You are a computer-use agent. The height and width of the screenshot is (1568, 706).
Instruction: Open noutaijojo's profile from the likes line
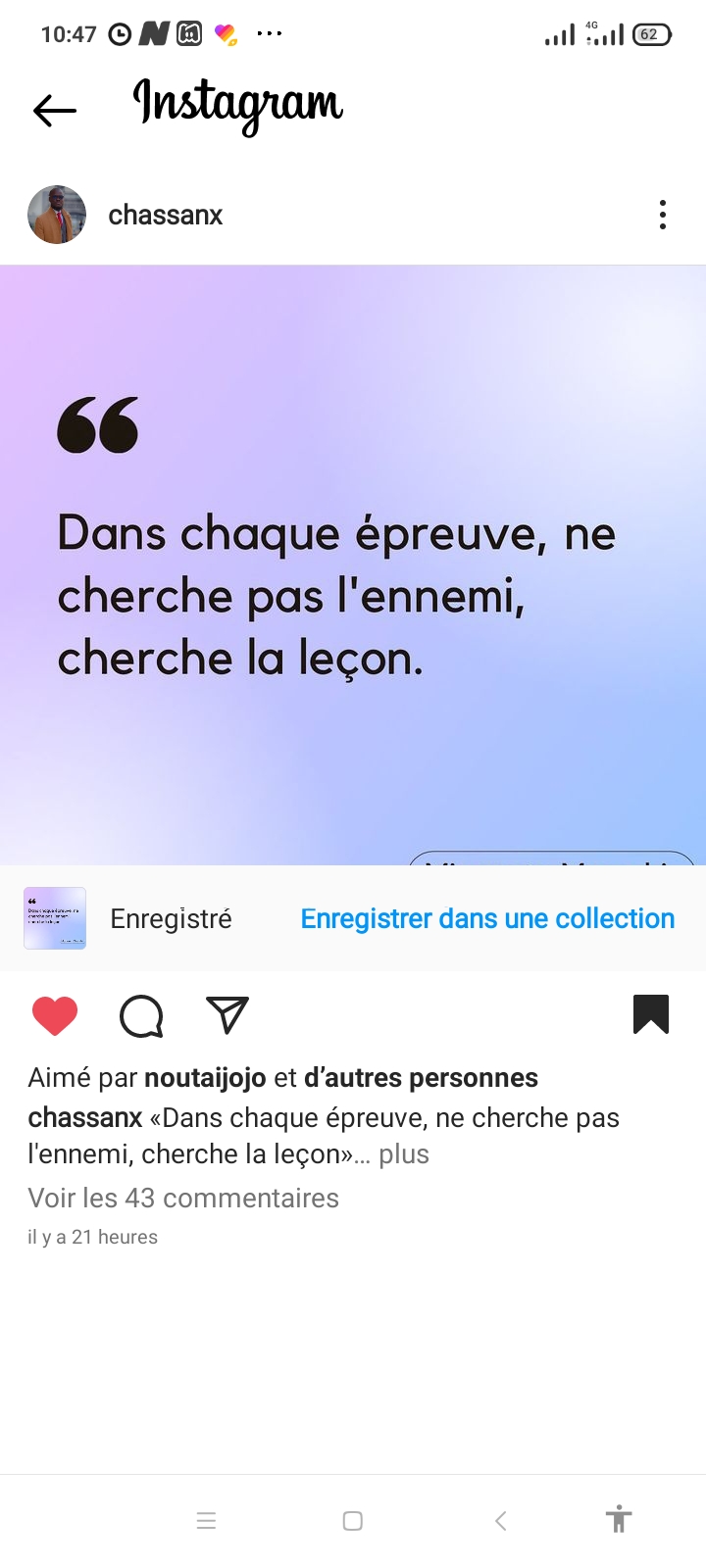(x=205, y=1078)
